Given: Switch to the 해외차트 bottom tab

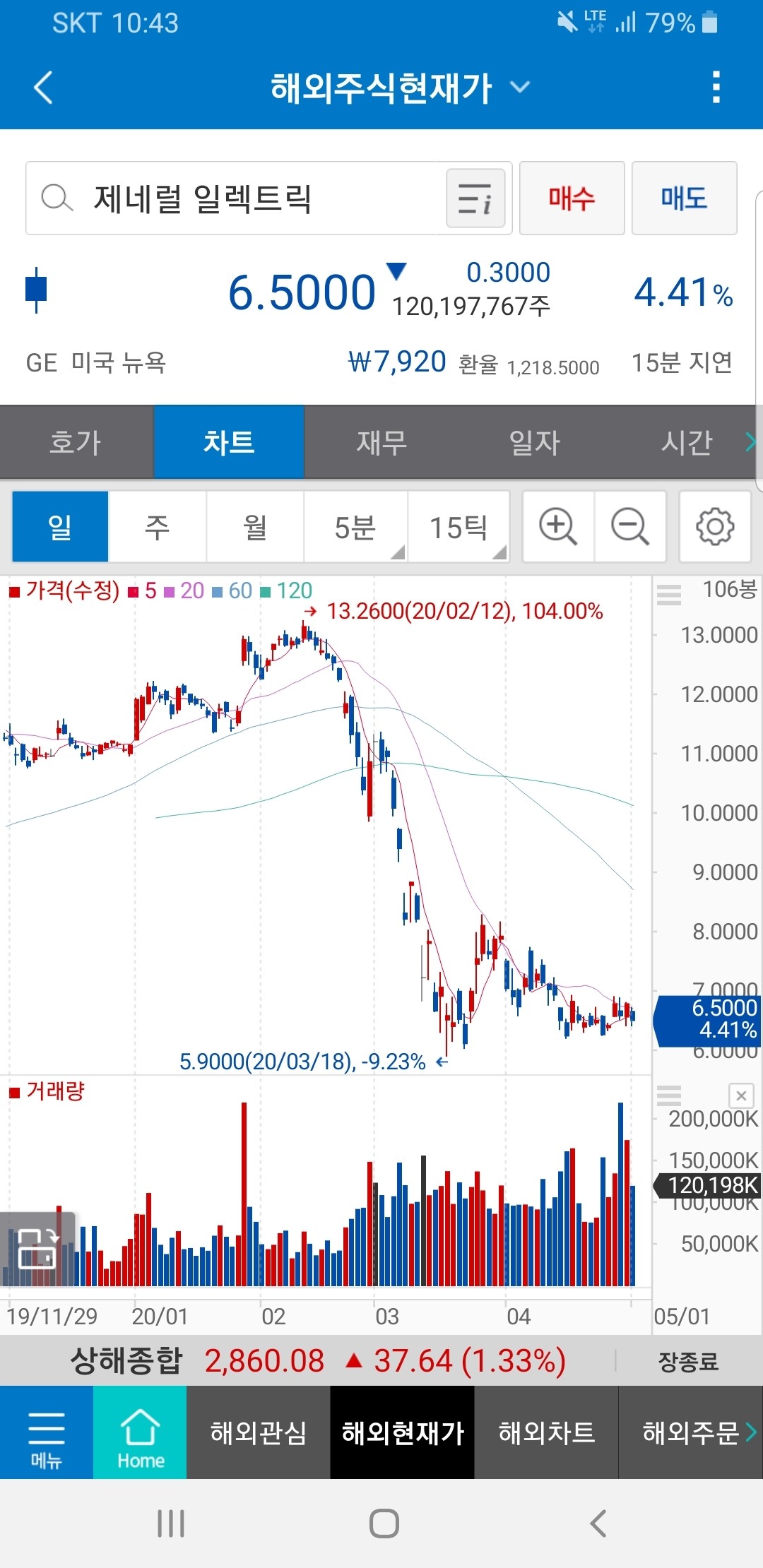Looking at the screenshot, I should [x=545, y=1435].
